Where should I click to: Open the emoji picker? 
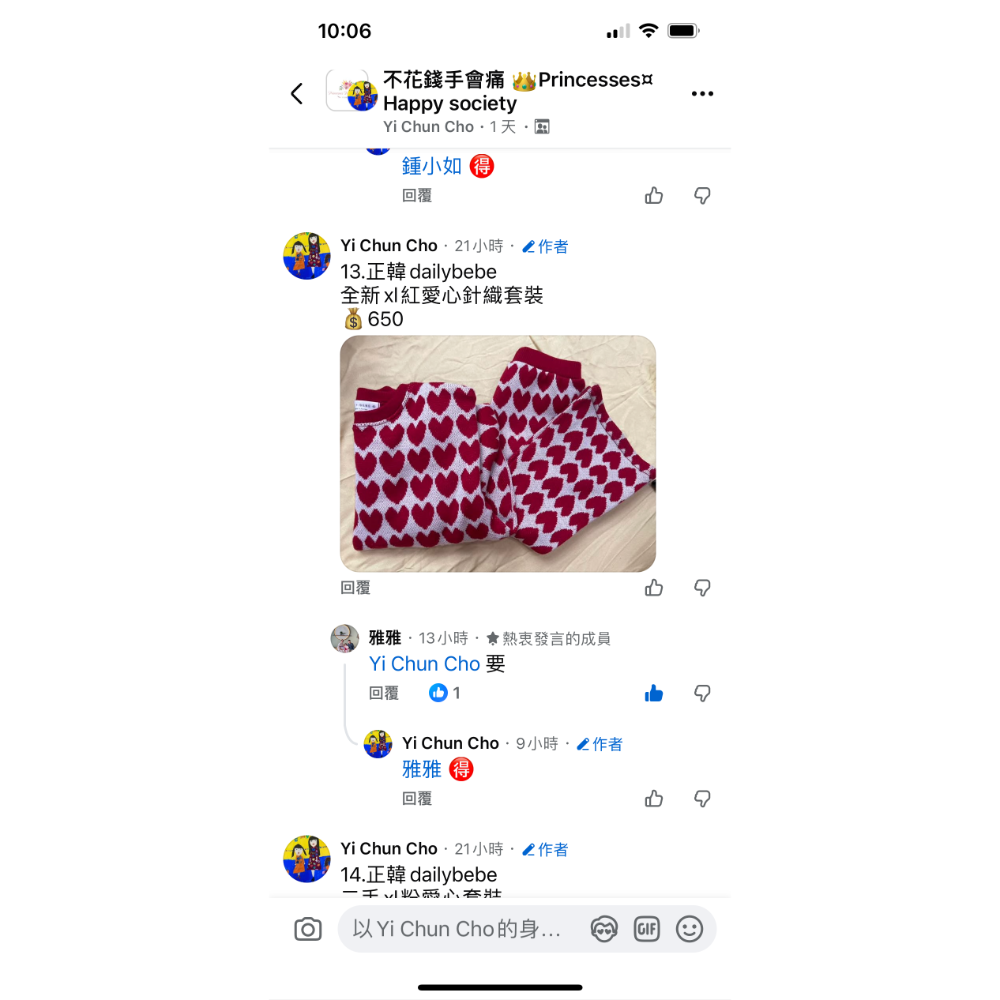[x=690, y=930]
